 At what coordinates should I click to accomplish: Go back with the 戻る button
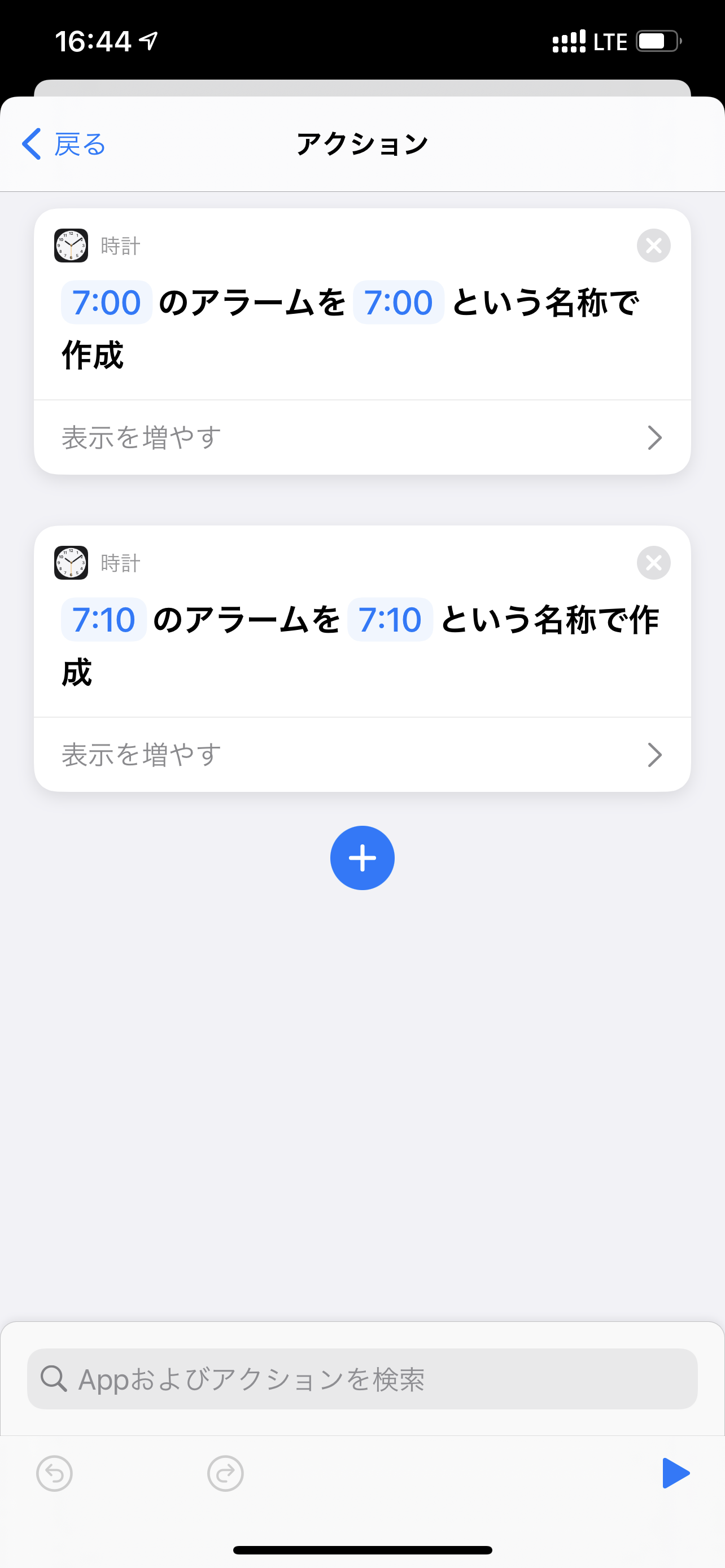(64, 144)
